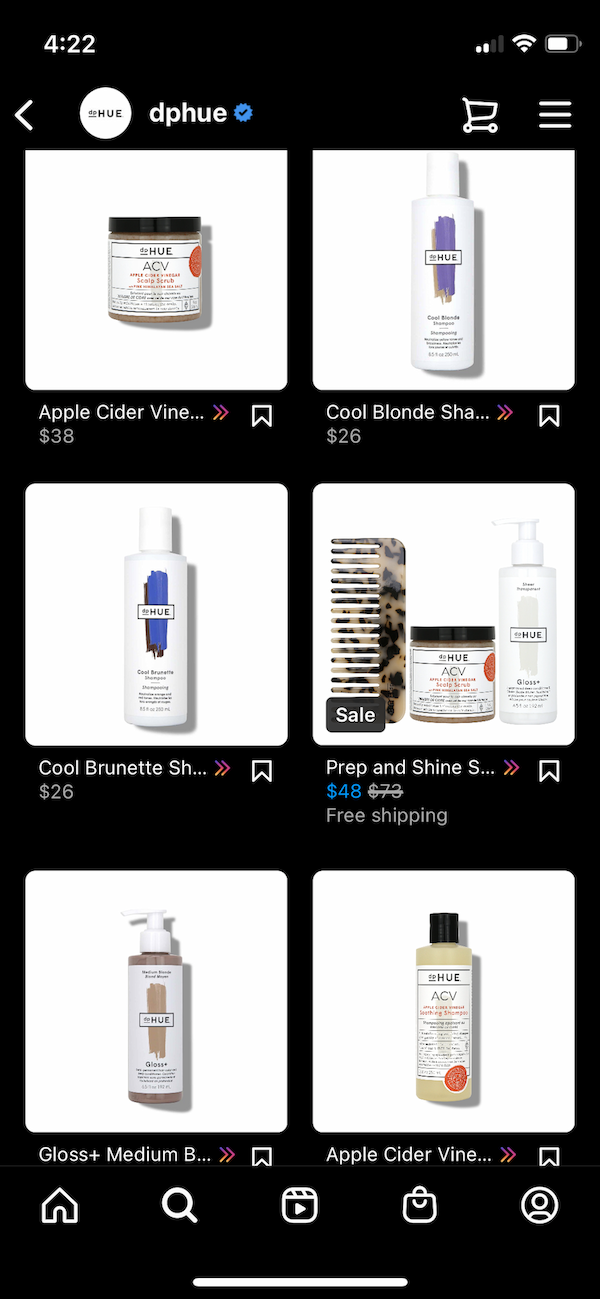Save the $38 Apple Cider Vinegar scrub
The image size is (600, 1299).
click(262, 415)
